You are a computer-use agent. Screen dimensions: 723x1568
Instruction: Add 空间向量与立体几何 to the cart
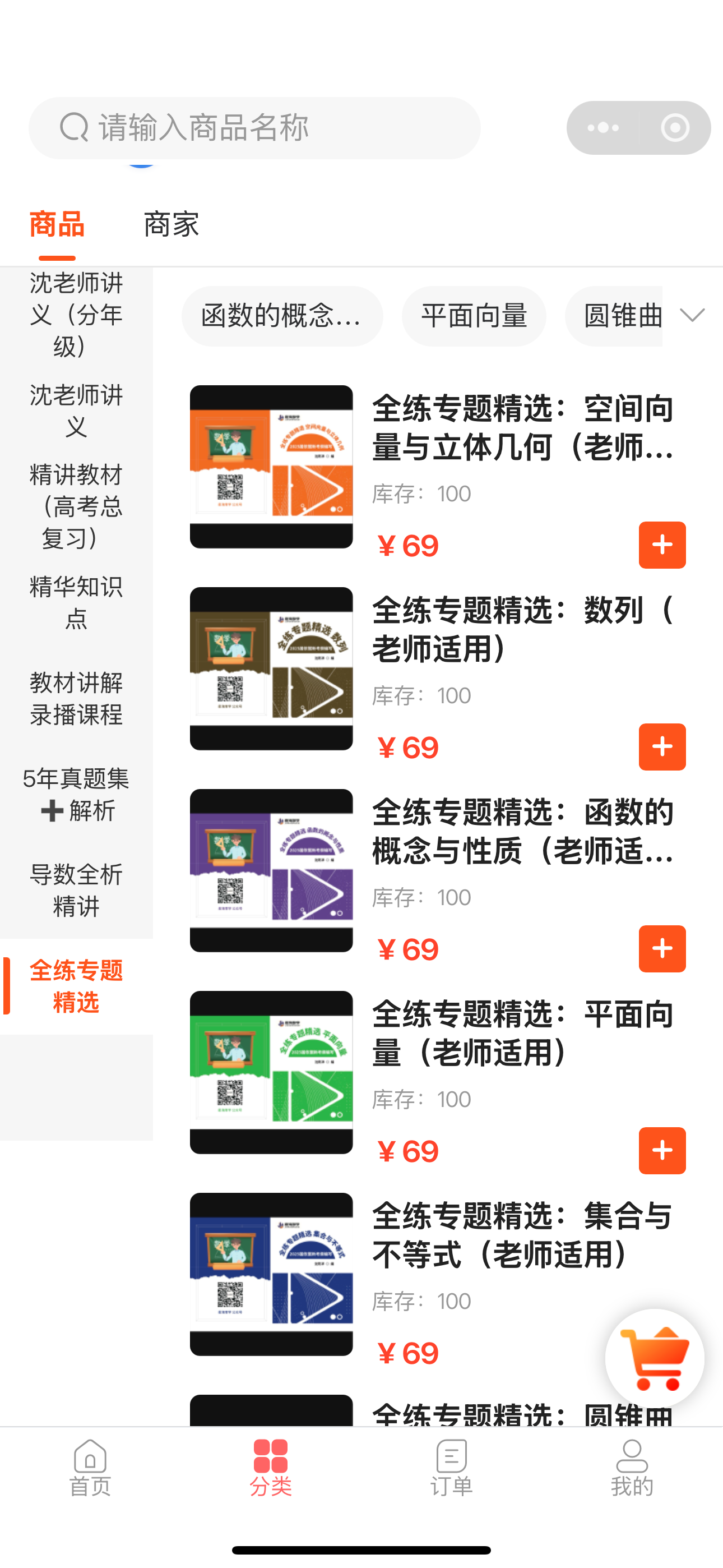(x=662, y=545)
